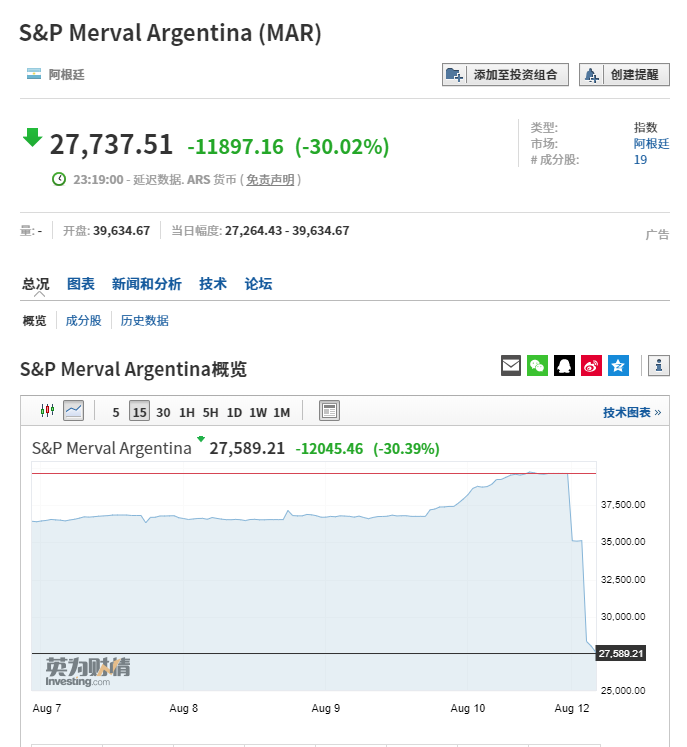This screenshot has width=687, height=747.
Task: Toggle the chart news icon
Action: coord(330,411)
